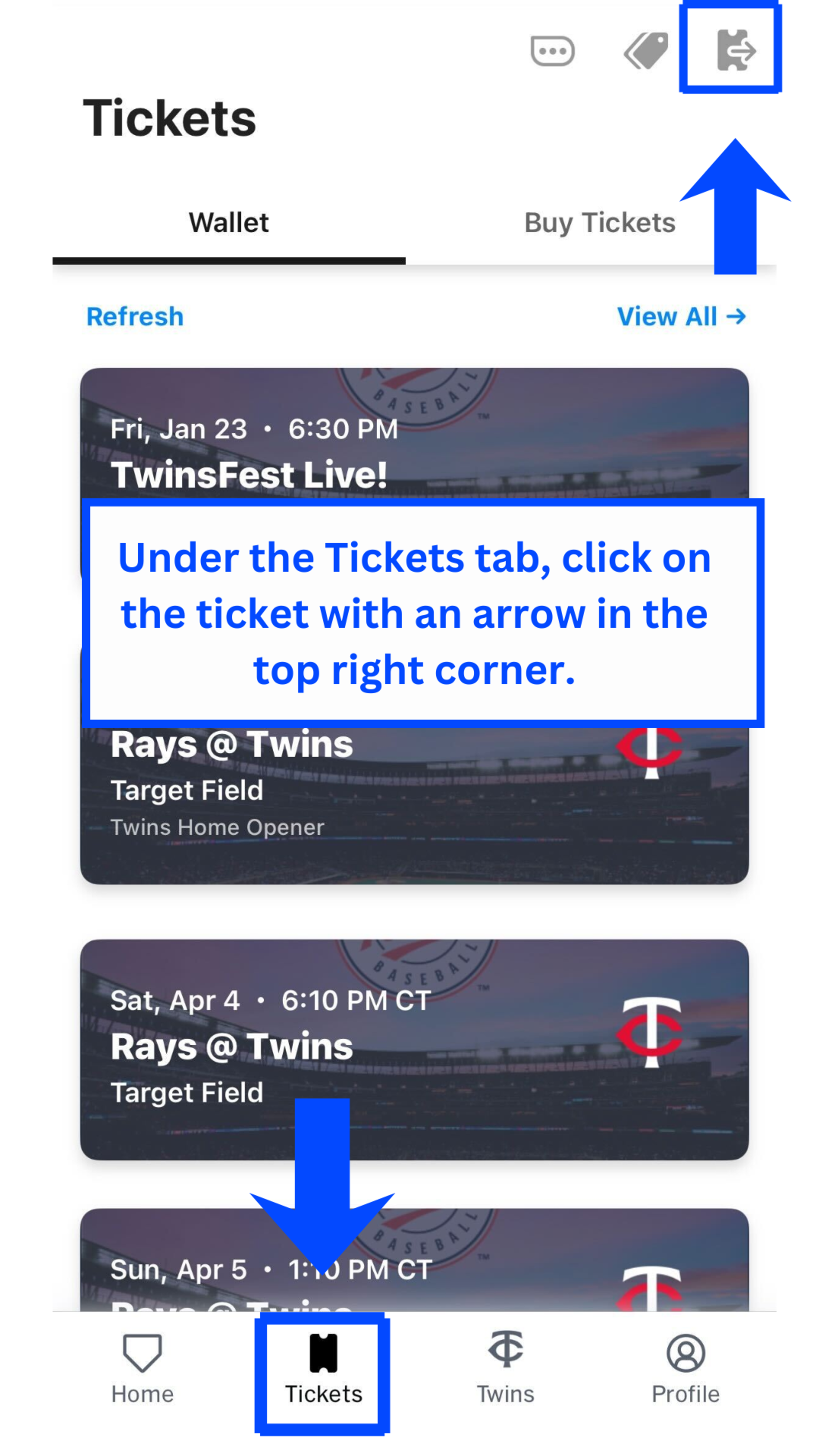Click the Tickets page title
The image size is (819, 1456).
[x=168, y=116]
